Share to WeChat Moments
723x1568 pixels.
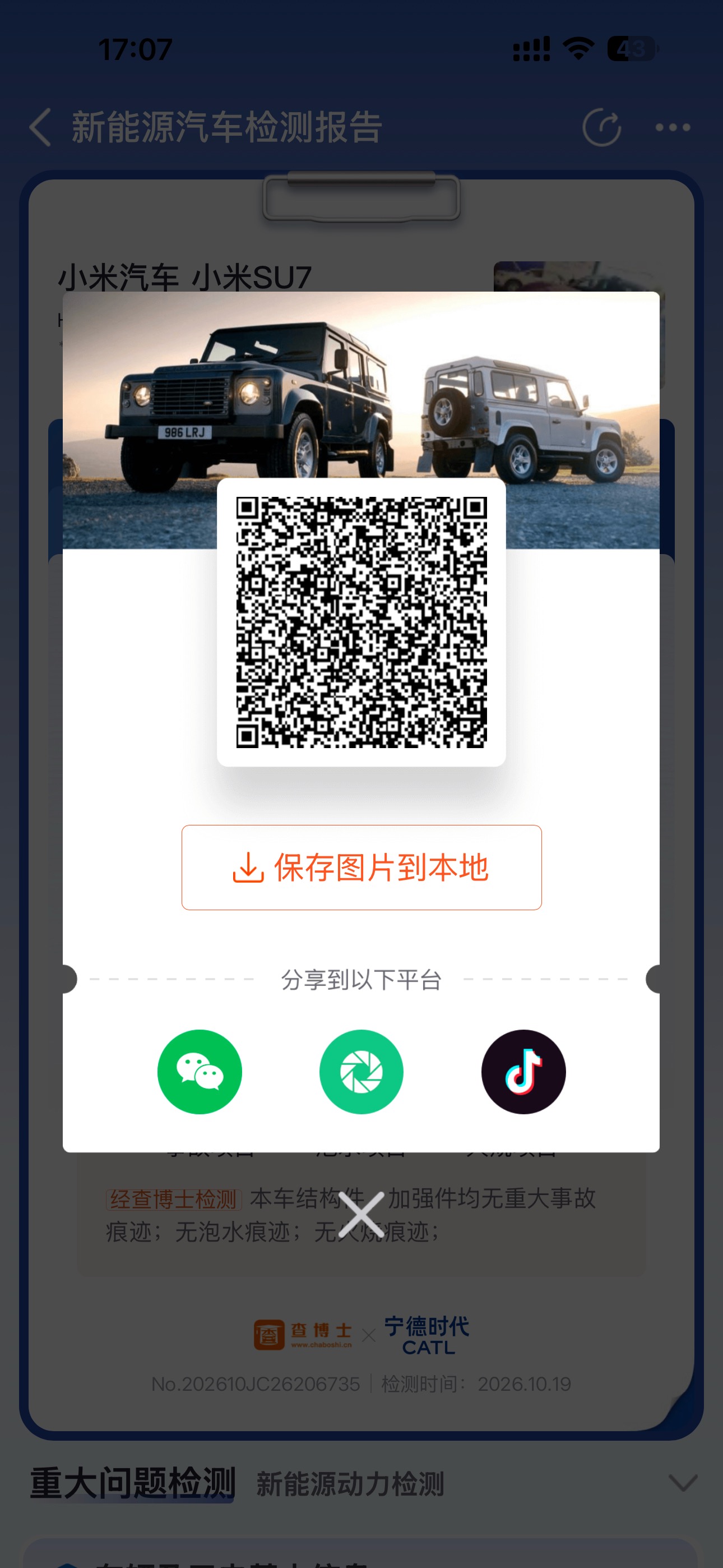(x=361, y=1071)
